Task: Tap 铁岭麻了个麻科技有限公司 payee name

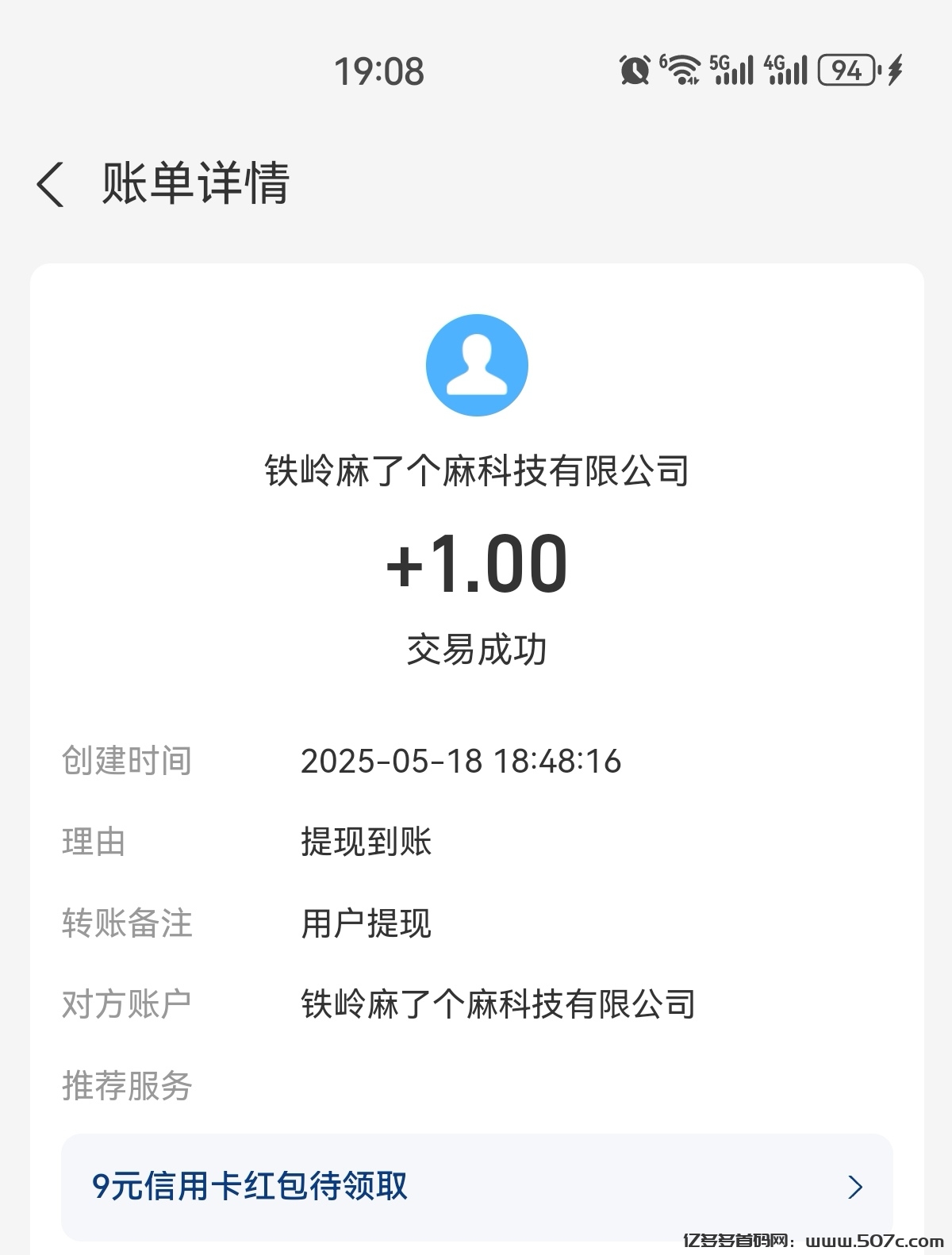Action: [x=476, y=470]
